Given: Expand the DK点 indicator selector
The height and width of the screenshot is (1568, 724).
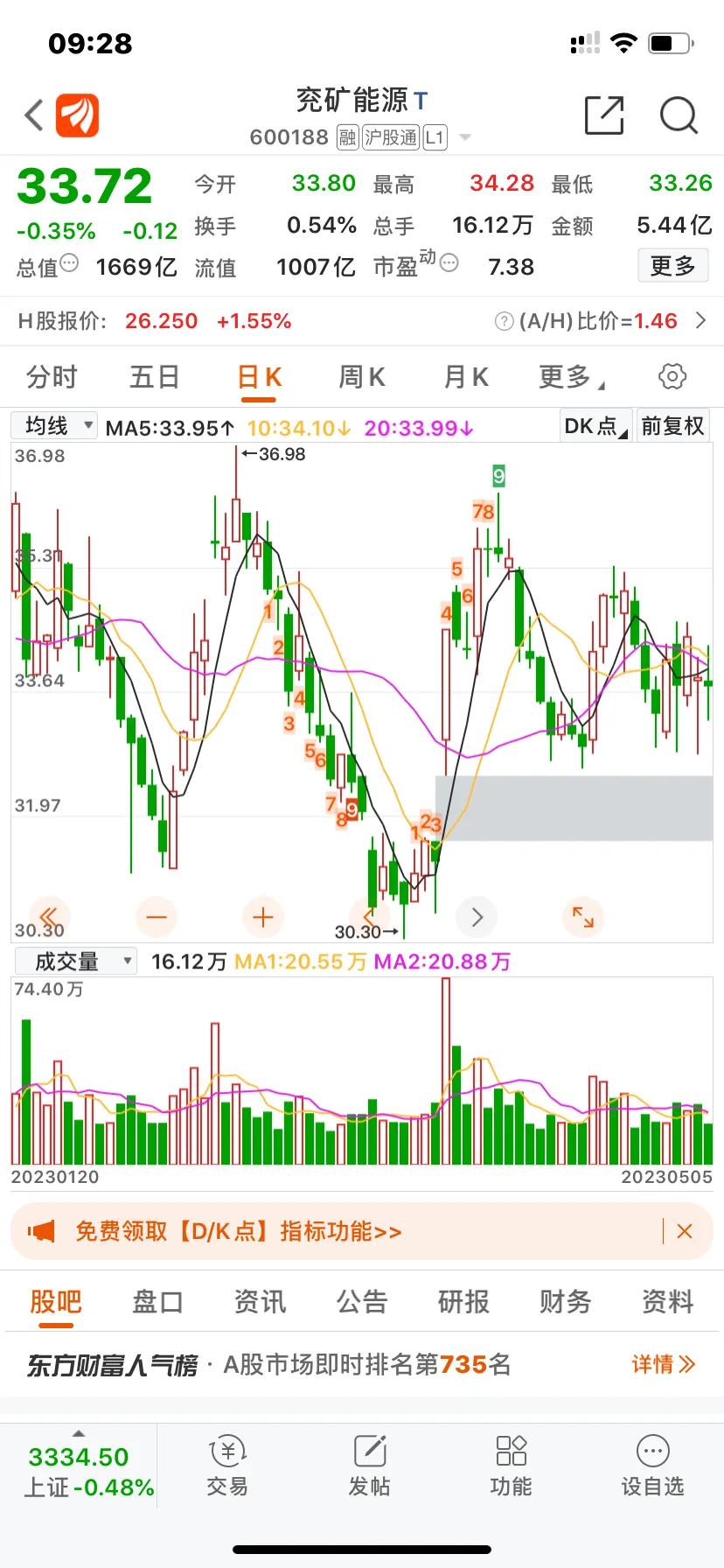Looking at the screenshot, I should [x=595, y=424].
